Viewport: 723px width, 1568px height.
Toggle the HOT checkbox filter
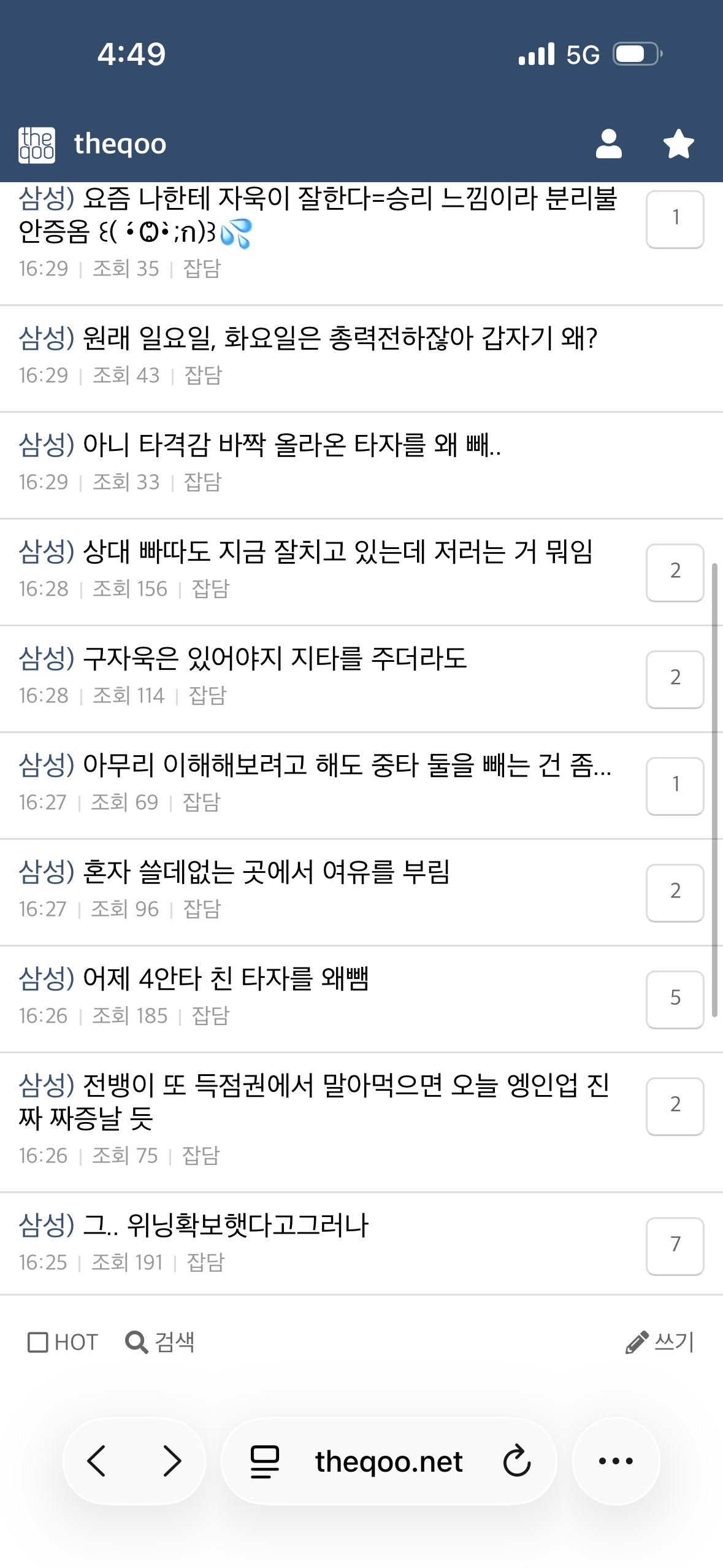click(x=63, y=1342)
